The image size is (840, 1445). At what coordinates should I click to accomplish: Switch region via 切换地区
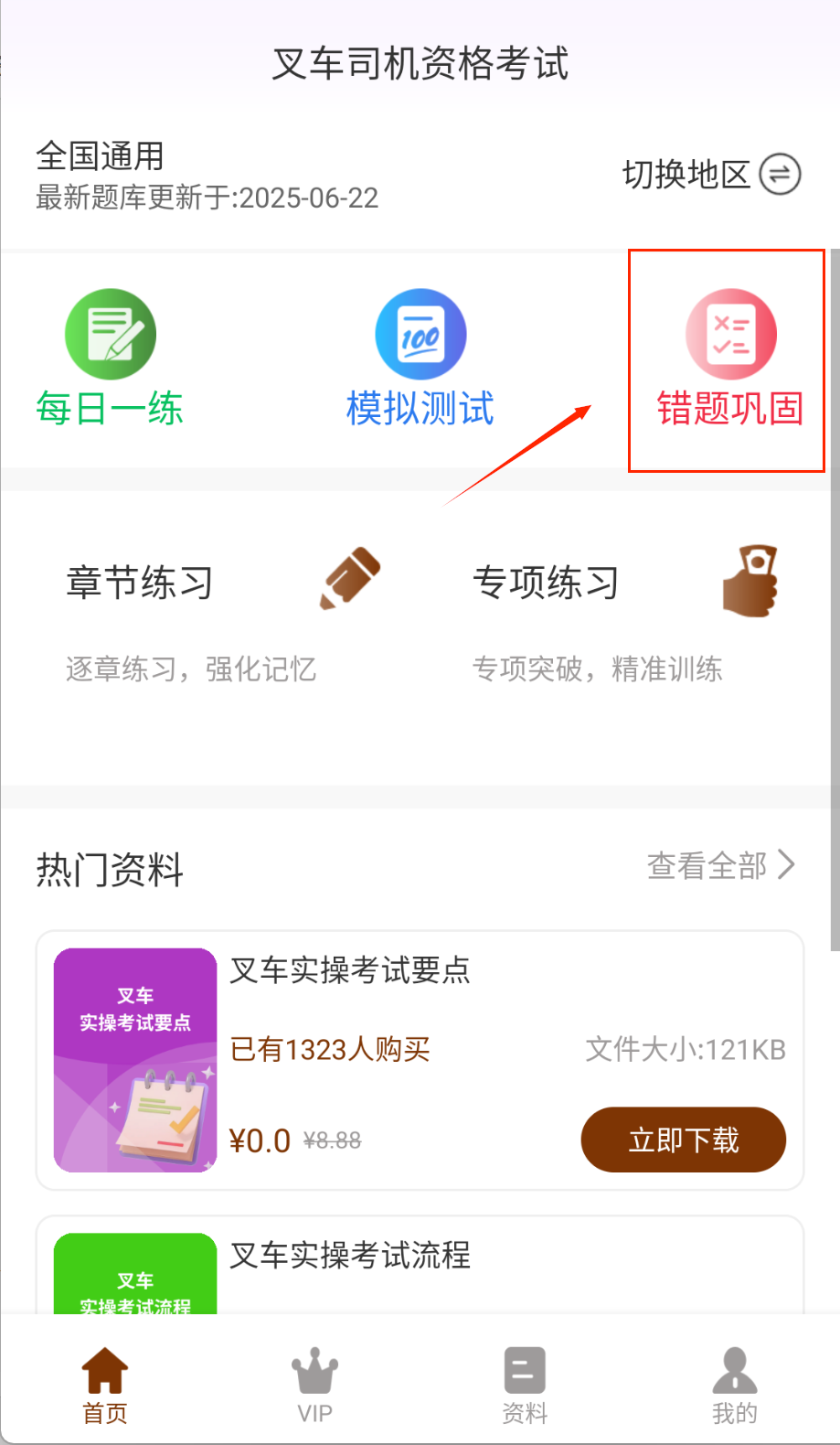[711, 174]
